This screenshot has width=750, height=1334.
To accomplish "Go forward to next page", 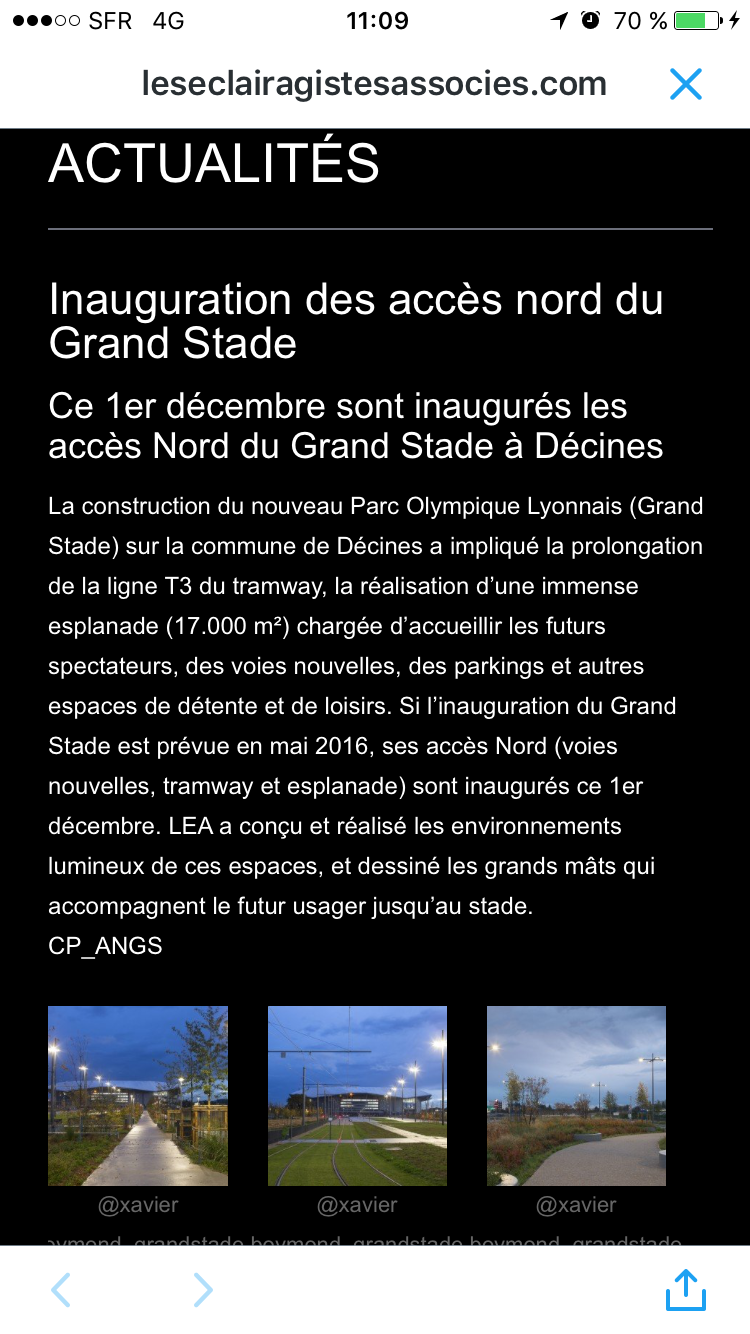I will click(x=203, y=1290).
